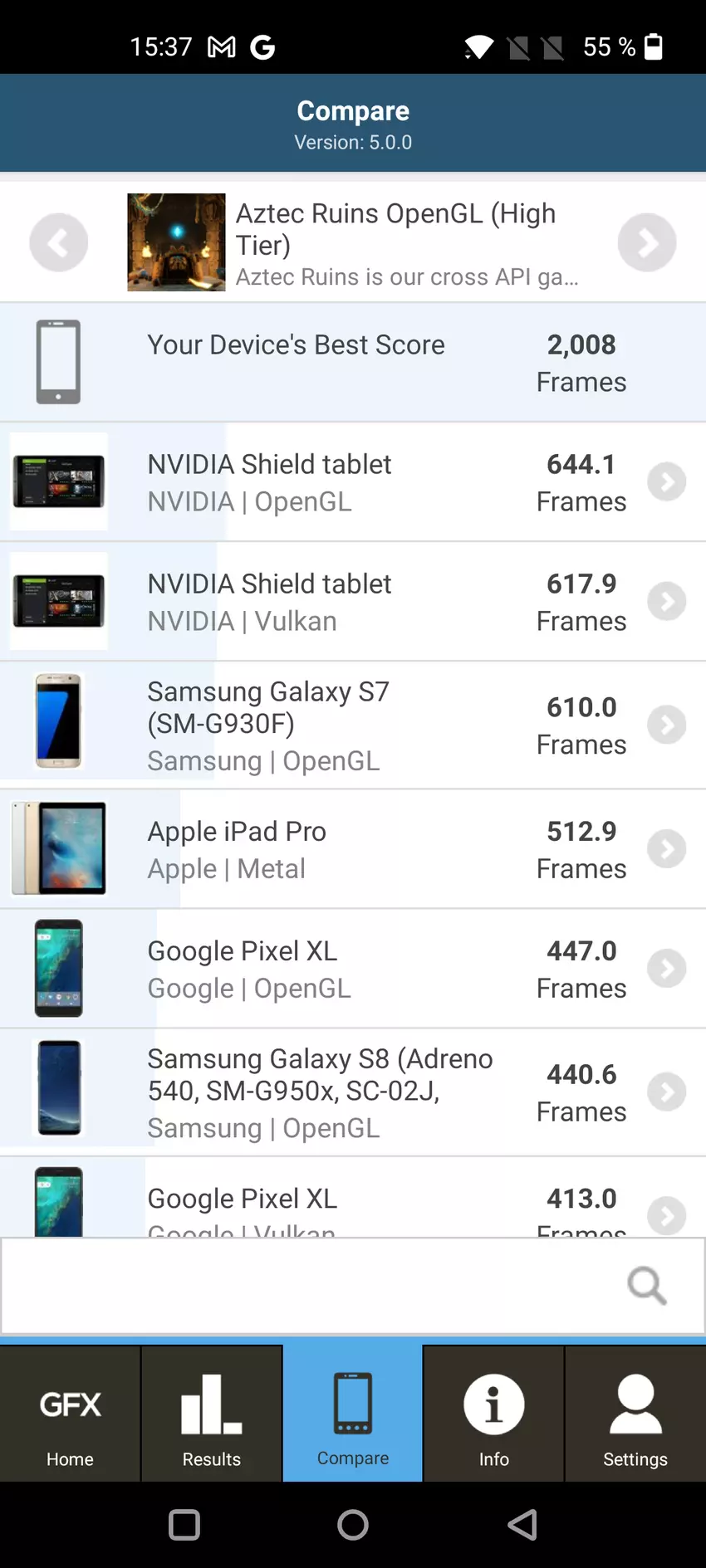Go to the next benchmark test
This screenshot has height=1568, width=706.
(646, 242)
